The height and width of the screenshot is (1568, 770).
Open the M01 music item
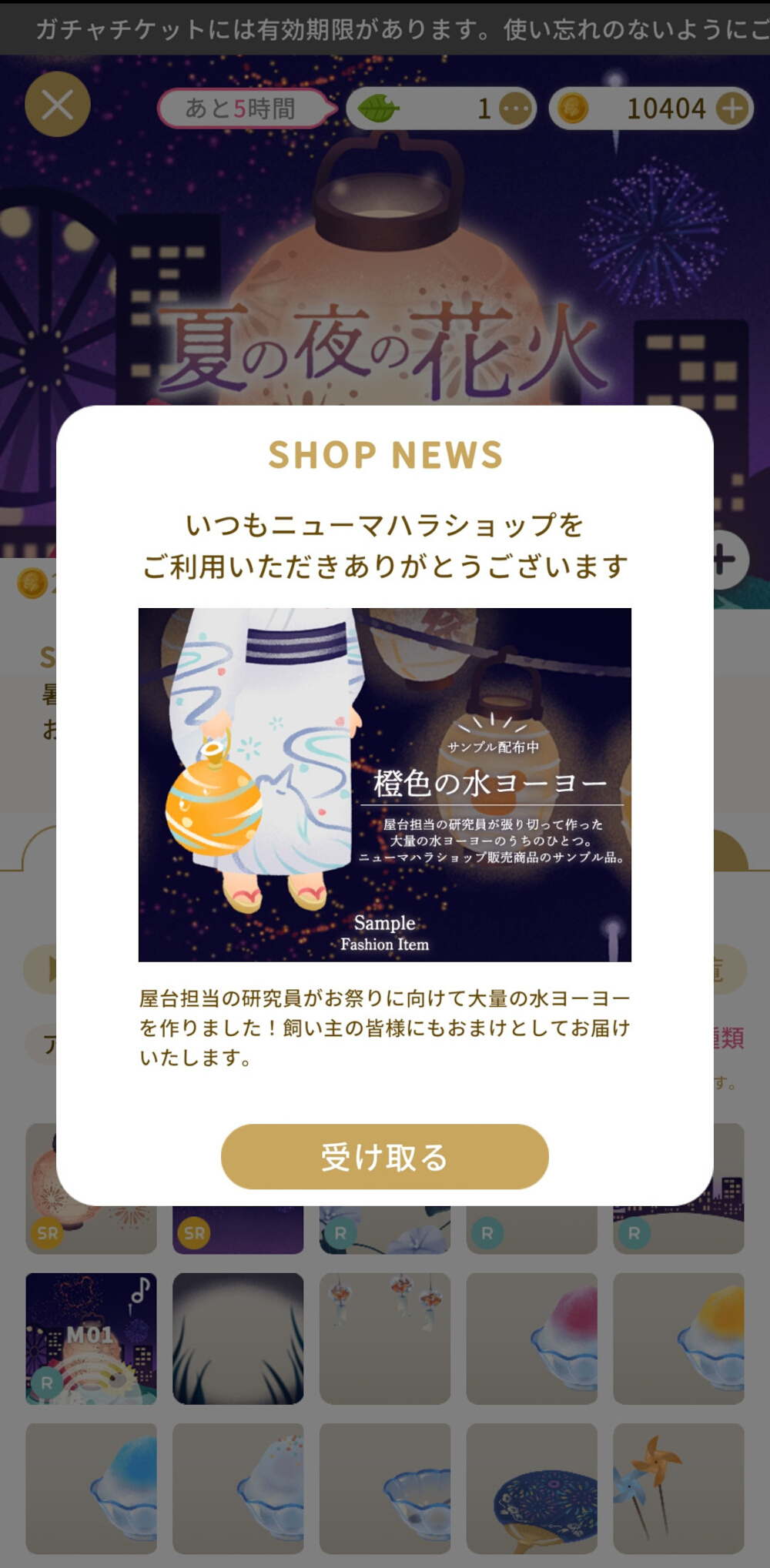(x=91, y=1338)
